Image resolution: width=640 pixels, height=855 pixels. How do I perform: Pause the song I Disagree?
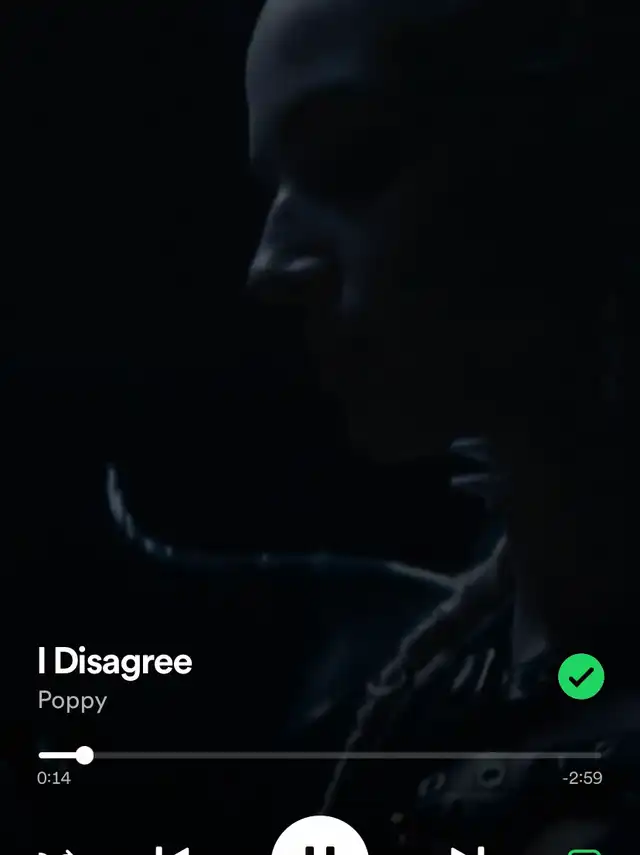[x=320, y=840]
